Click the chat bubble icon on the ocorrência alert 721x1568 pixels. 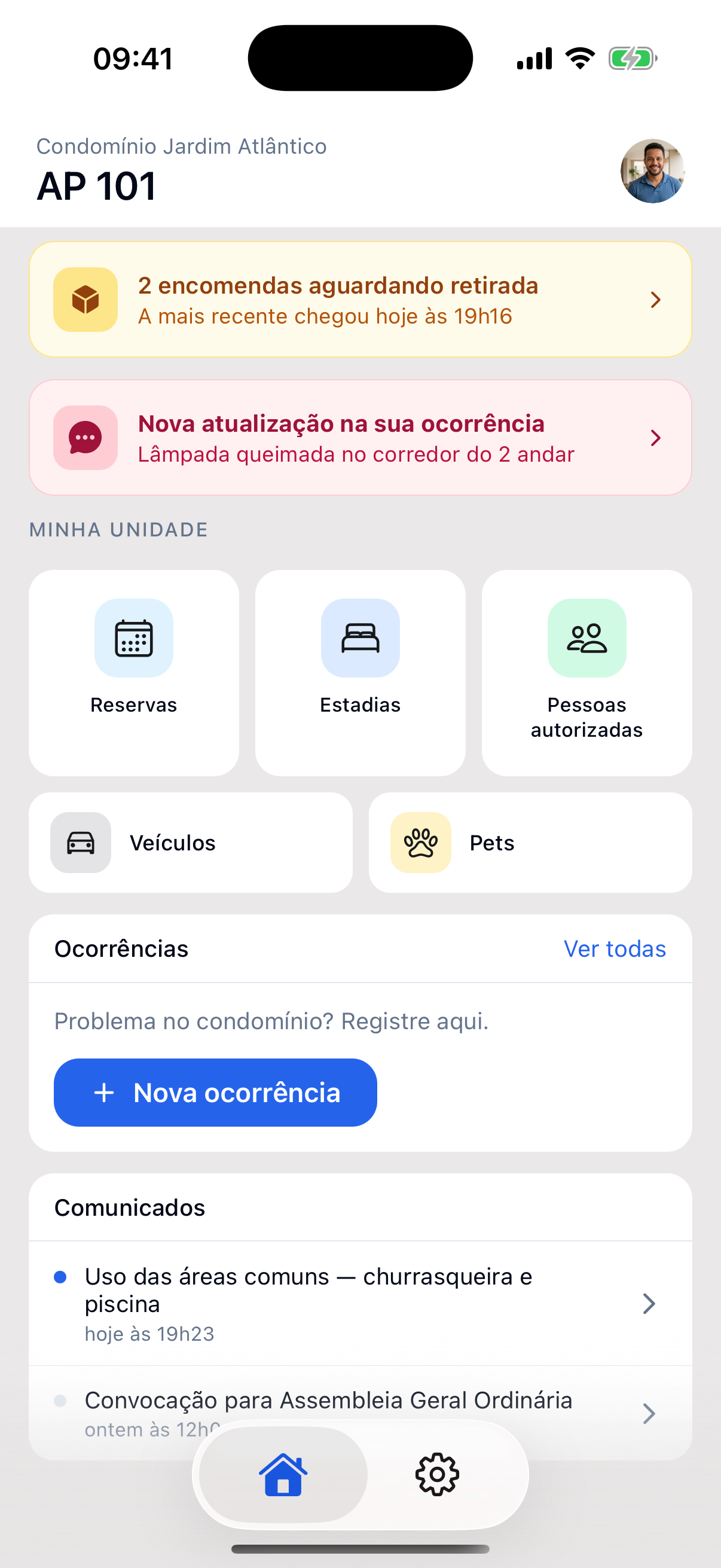[85, 438]
